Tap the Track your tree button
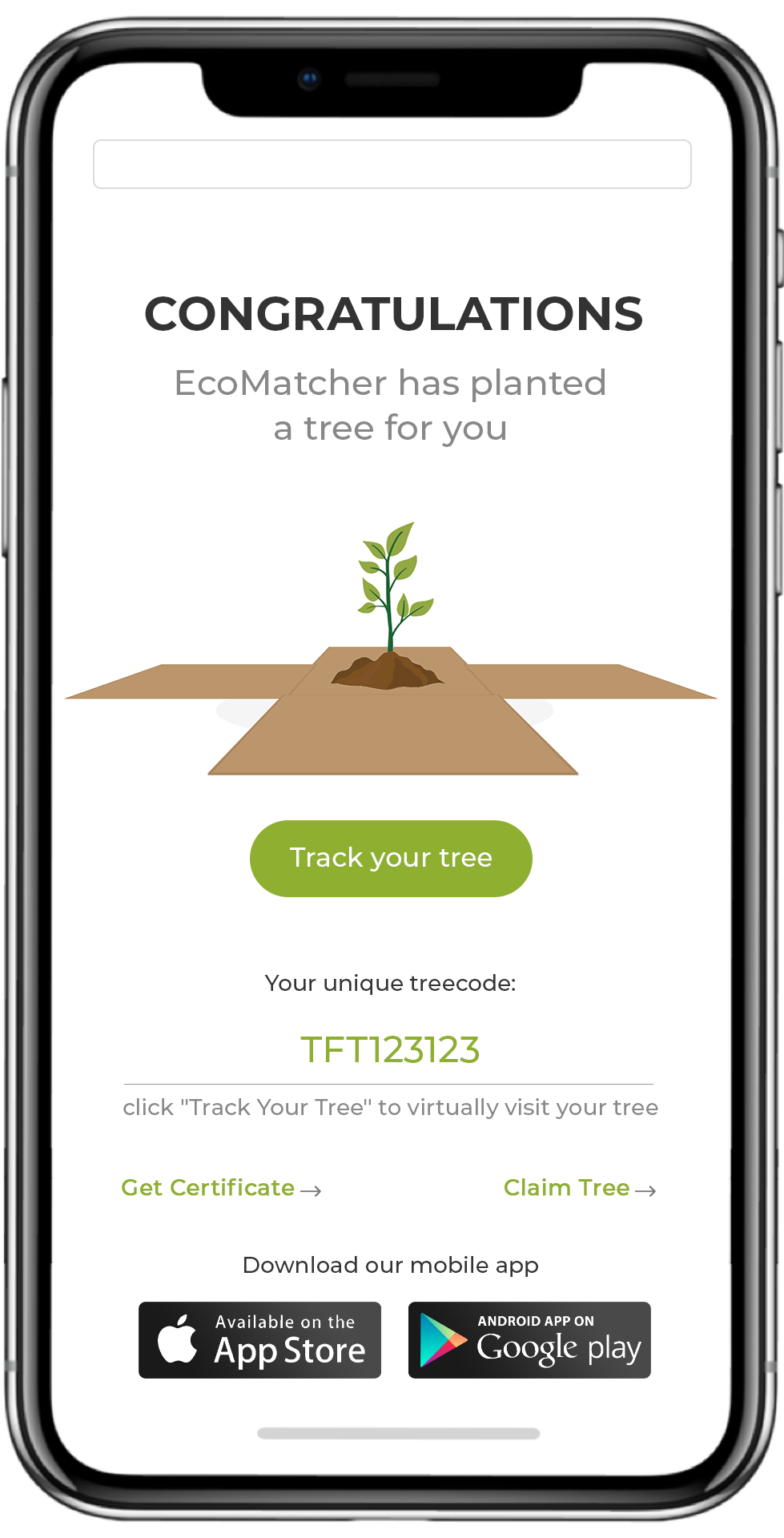 tap(391, 858)
